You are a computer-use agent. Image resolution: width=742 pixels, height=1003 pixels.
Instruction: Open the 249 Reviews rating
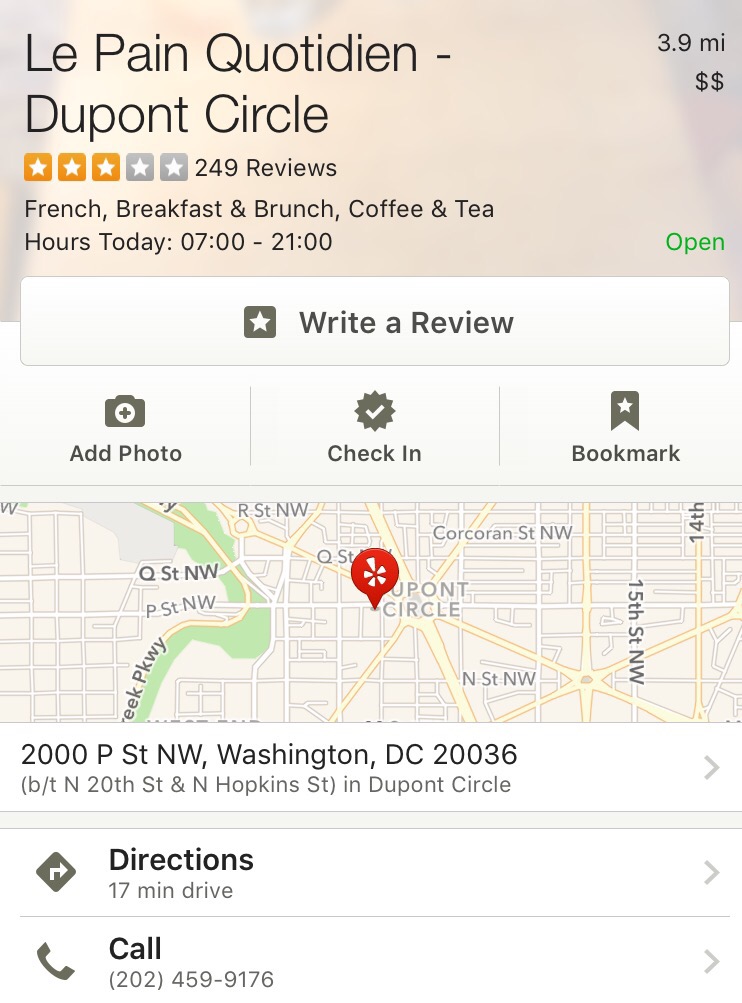[181, 167]
